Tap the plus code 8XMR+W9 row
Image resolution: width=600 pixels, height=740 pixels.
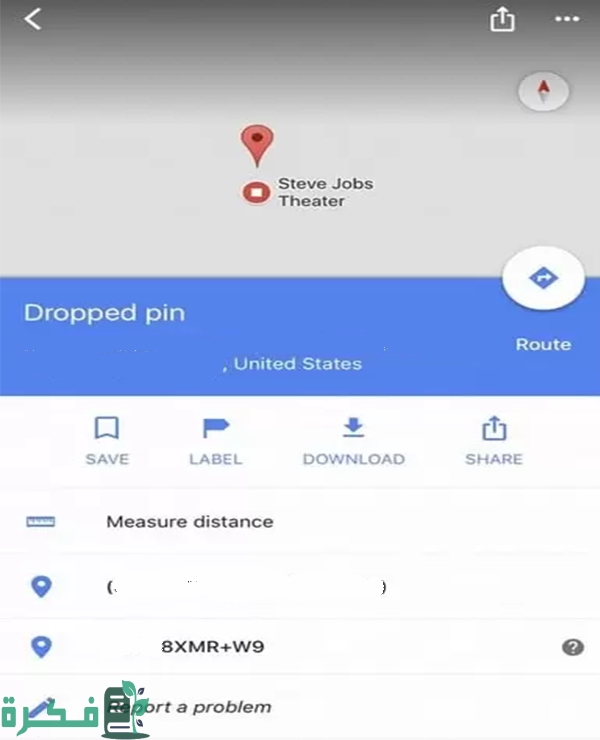[212, 646]
